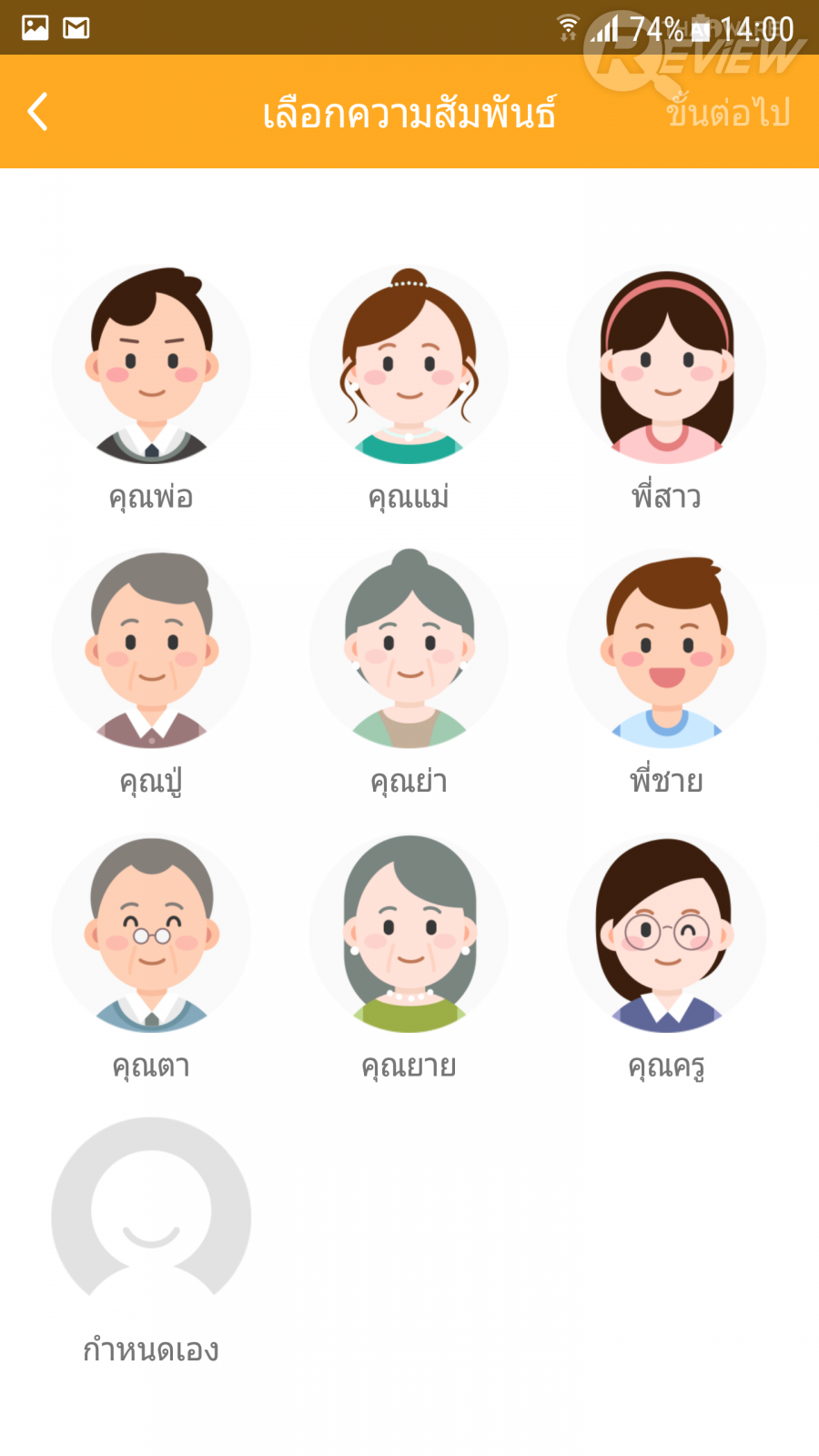Viewport: 819px width, 1456px height.
Task: Go back using the header arrow
Action: [38, 112]
